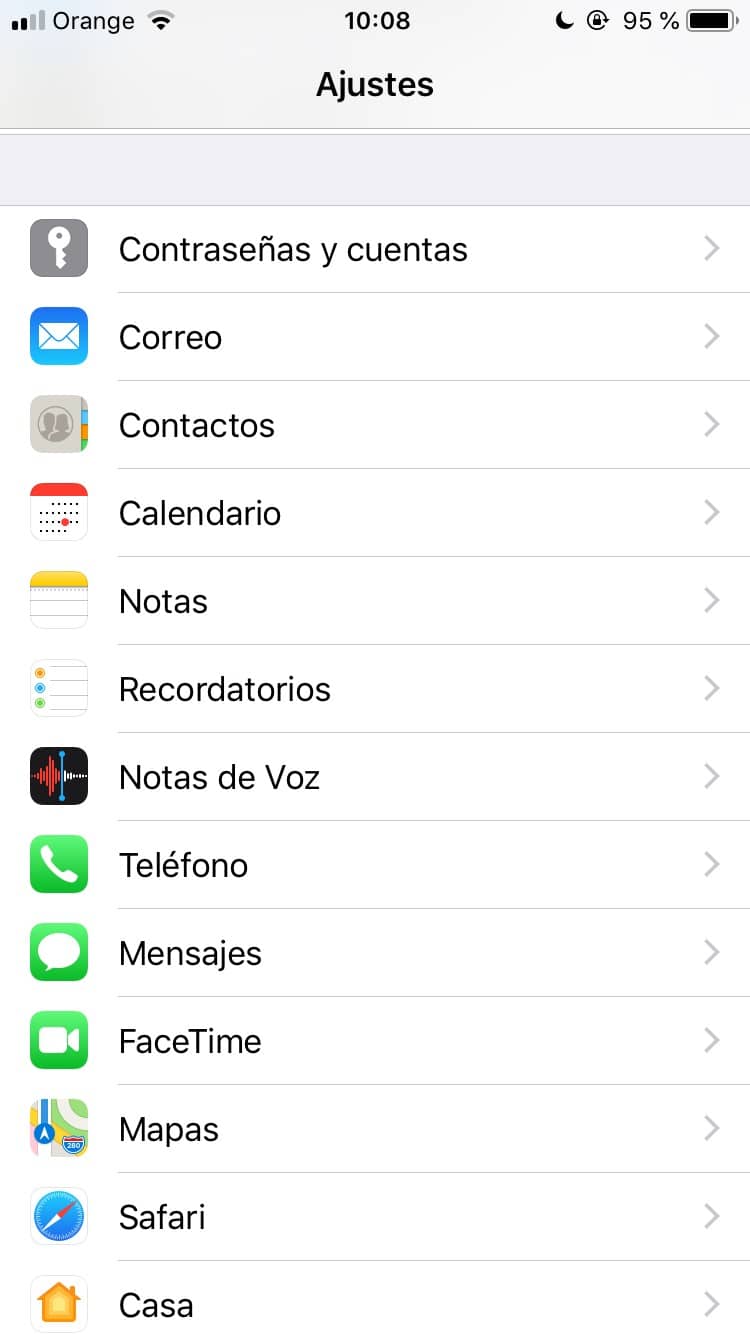Open the FaceTime camera icon
The width and height of the screenshot is (750, 1334).
click(58, 1041)
